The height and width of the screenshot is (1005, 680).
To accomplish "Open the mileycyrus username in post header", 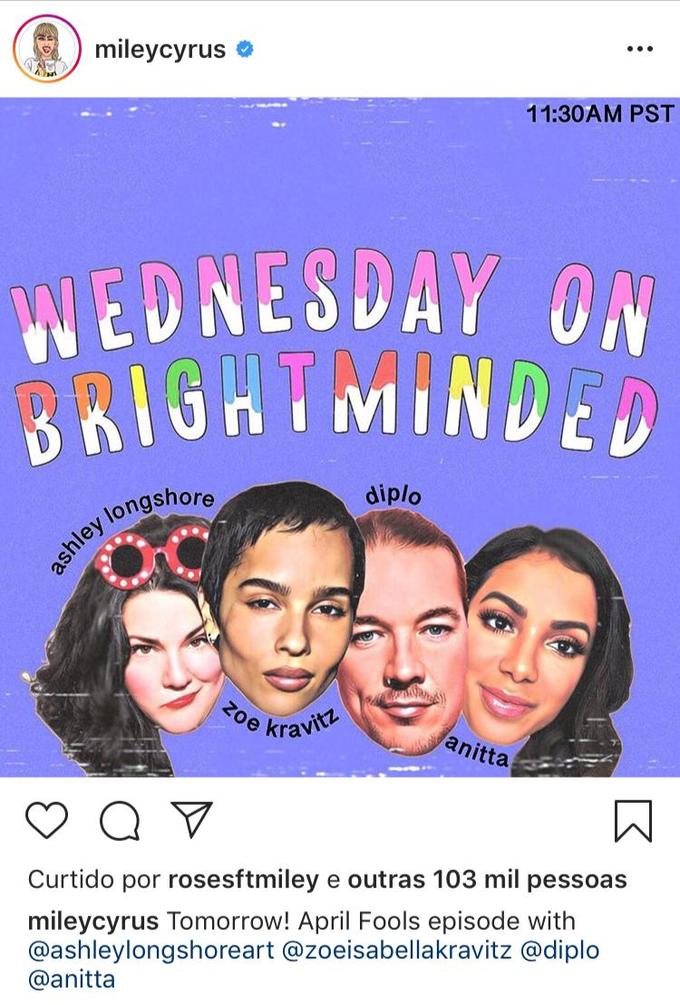I will click(159, 49).
